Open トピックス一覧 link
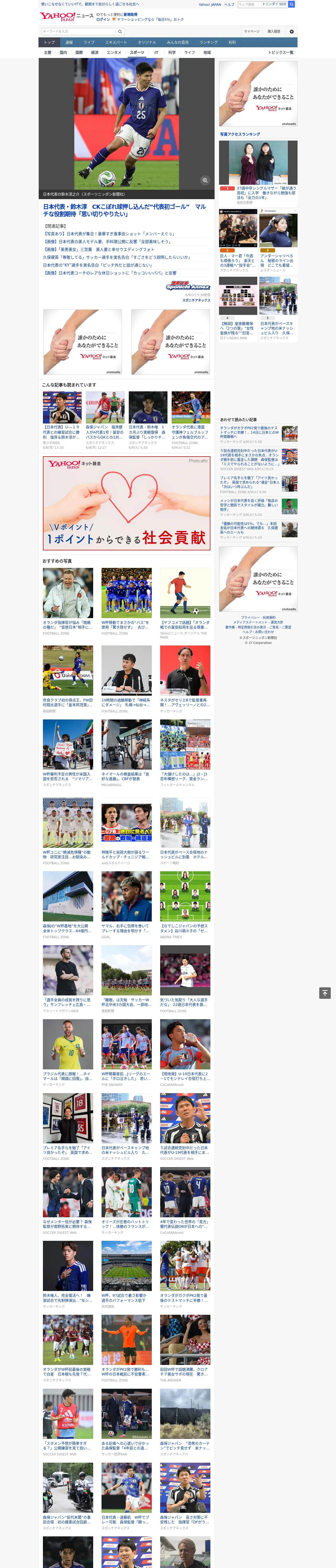 [281, 52]
